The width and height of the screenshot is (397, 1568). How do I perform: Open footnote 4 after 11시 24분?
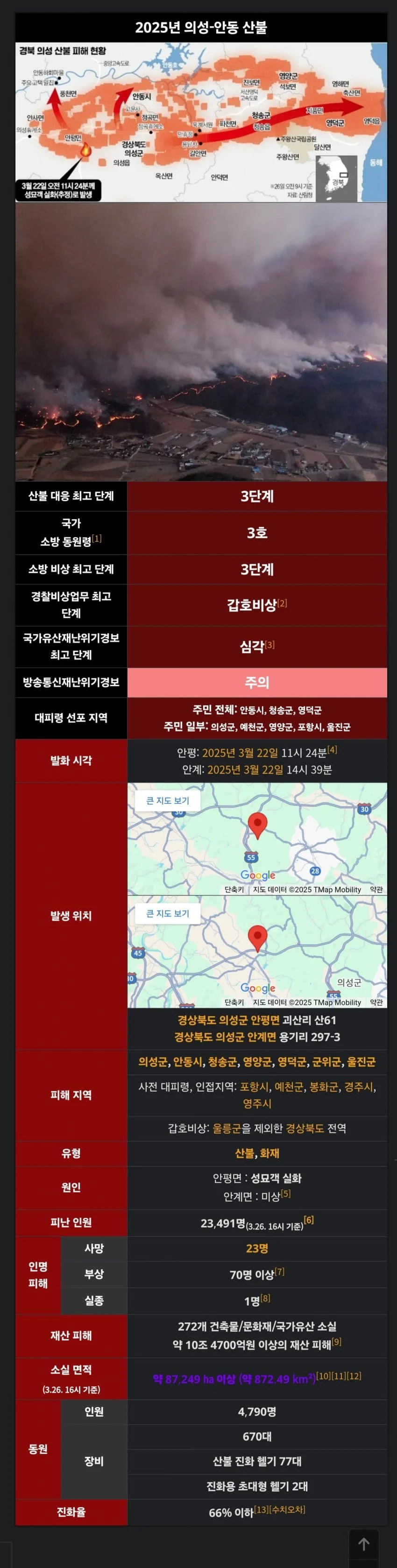332,750
